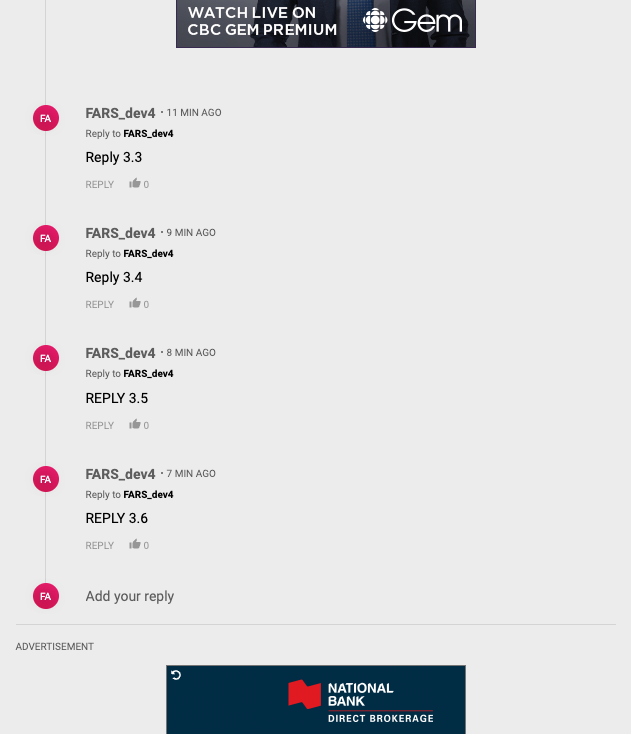The width and height of the screenshot is (631, 734).
Task: Open the National Bank Direct Brokerage ad
Action: 316,699
